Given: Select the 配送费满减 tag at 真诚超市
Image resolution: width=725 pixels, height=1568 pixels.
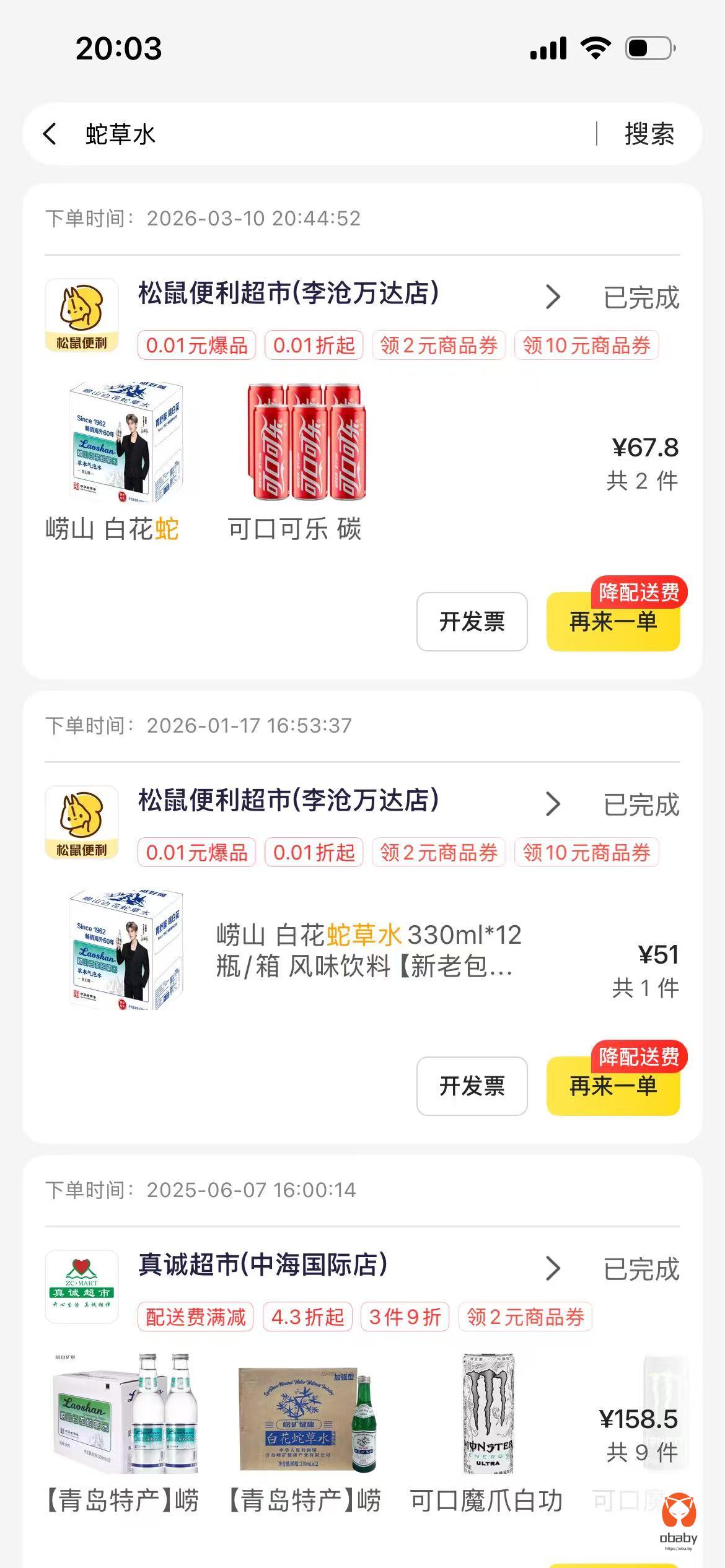Looking at the screenshot, I should coord(196,1317).
